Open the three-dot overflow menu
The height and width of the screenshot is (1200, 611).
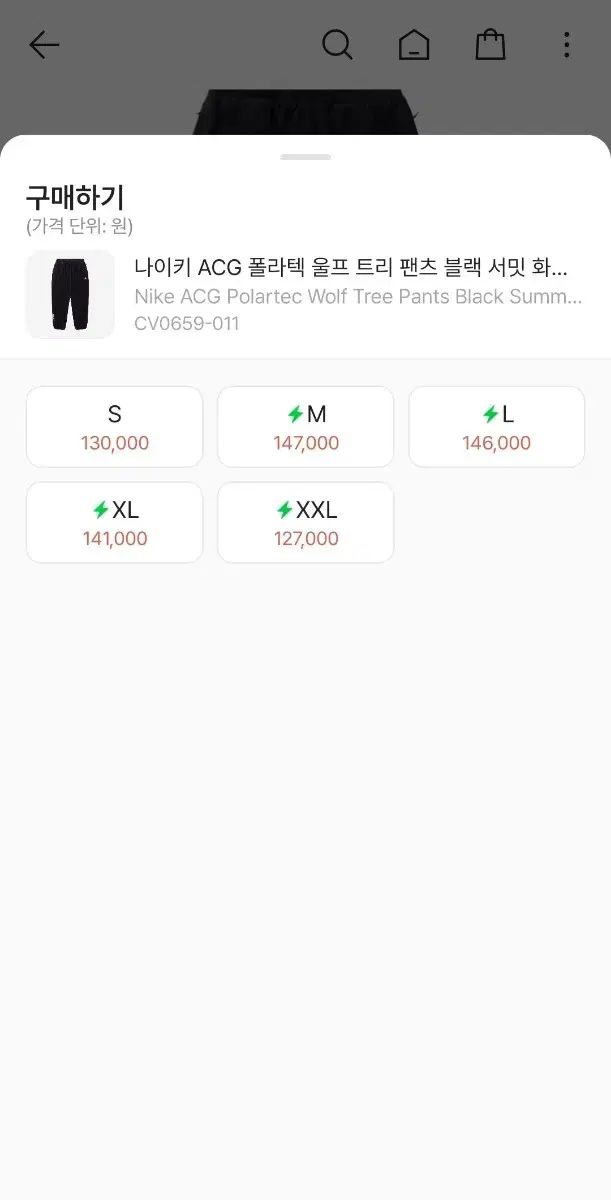tap(566, 45)
